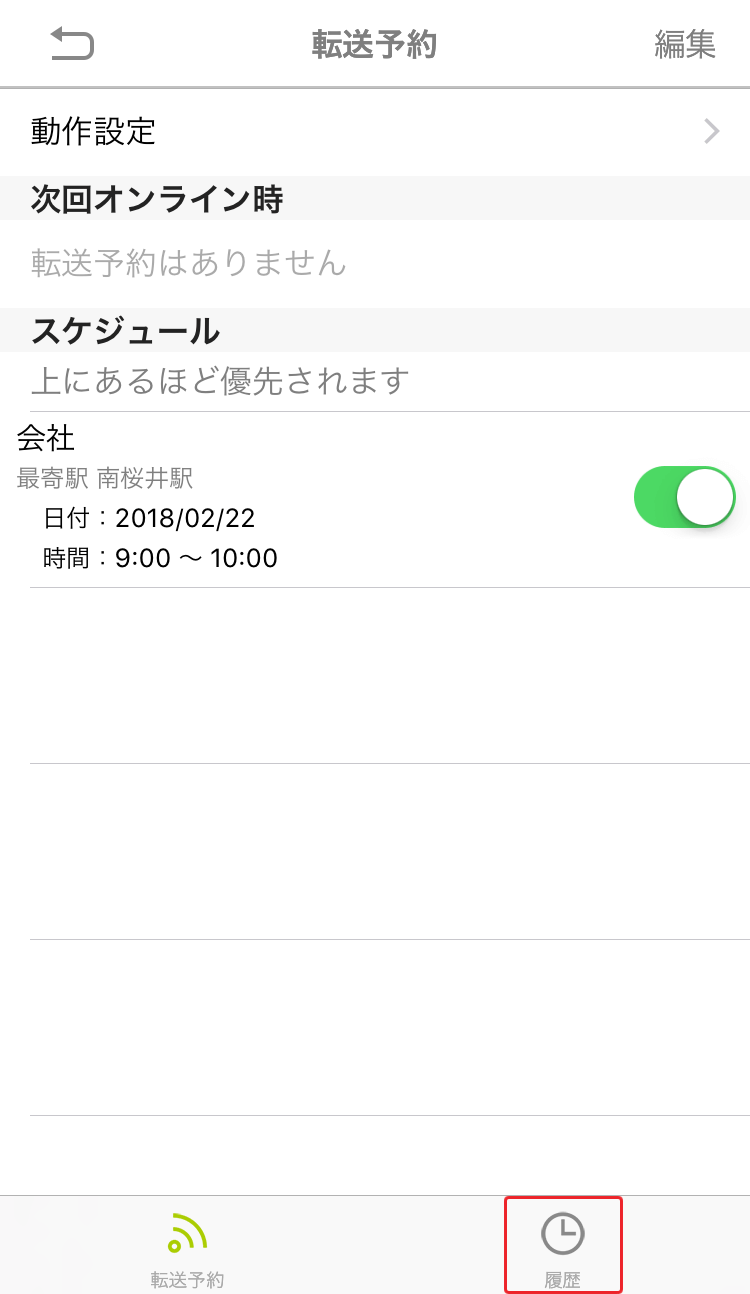Switch to the 履歴 history tab
This screenshot has width=750, height=1294.
(563, 1246)
